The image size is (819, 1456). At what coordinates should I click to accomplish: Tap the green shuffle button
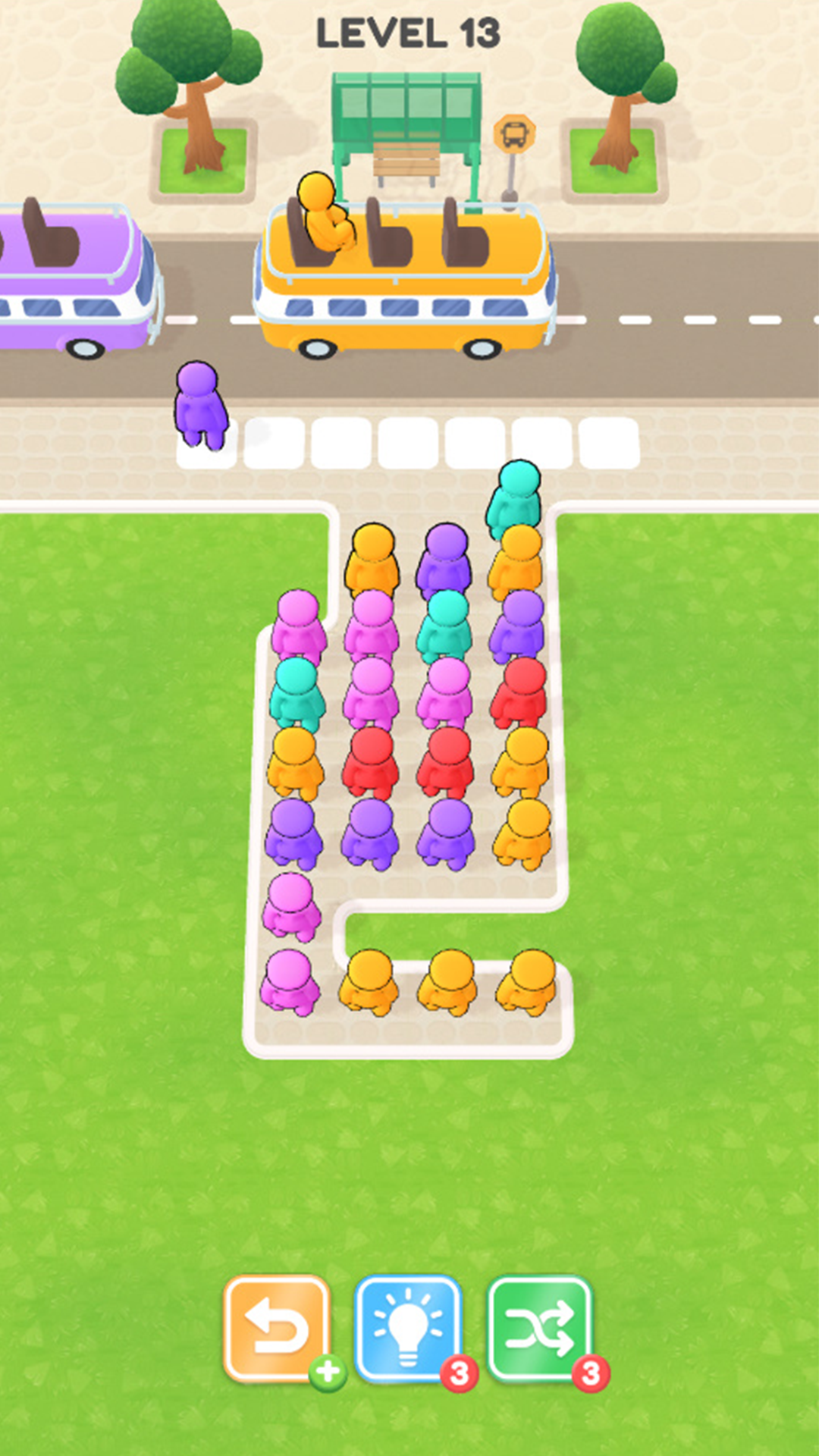pos(540,1329)
